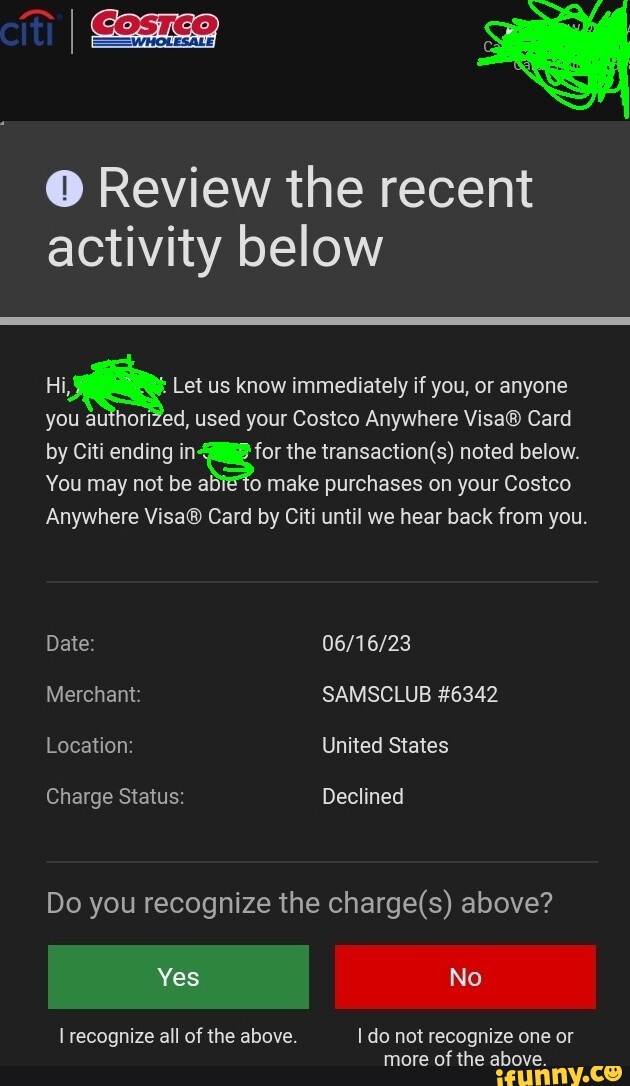Confirm the charge with the Yes button
Screen dimensions: 630x1086
click(178, 977)
